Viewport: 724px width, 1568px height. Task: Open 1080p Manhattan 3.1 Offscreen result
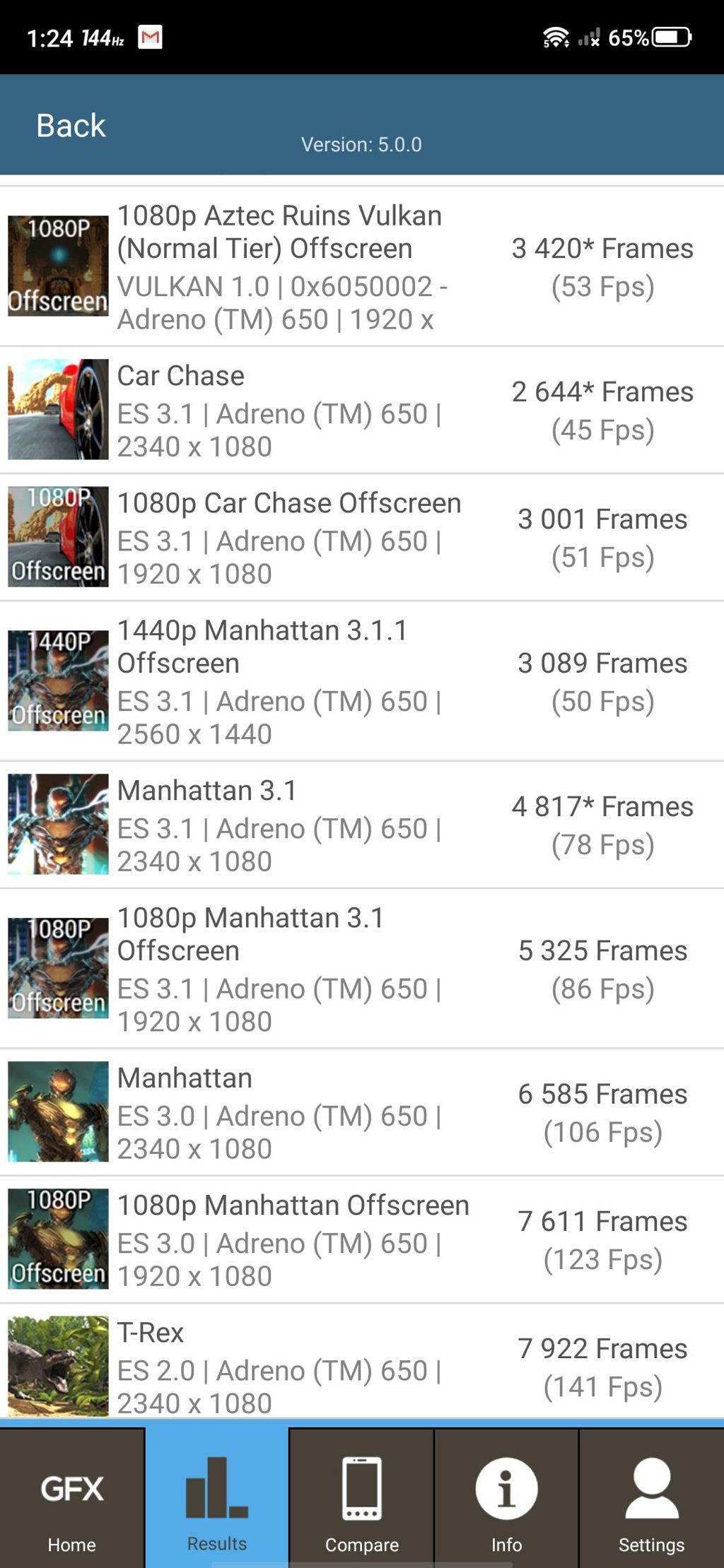[362, 969]
